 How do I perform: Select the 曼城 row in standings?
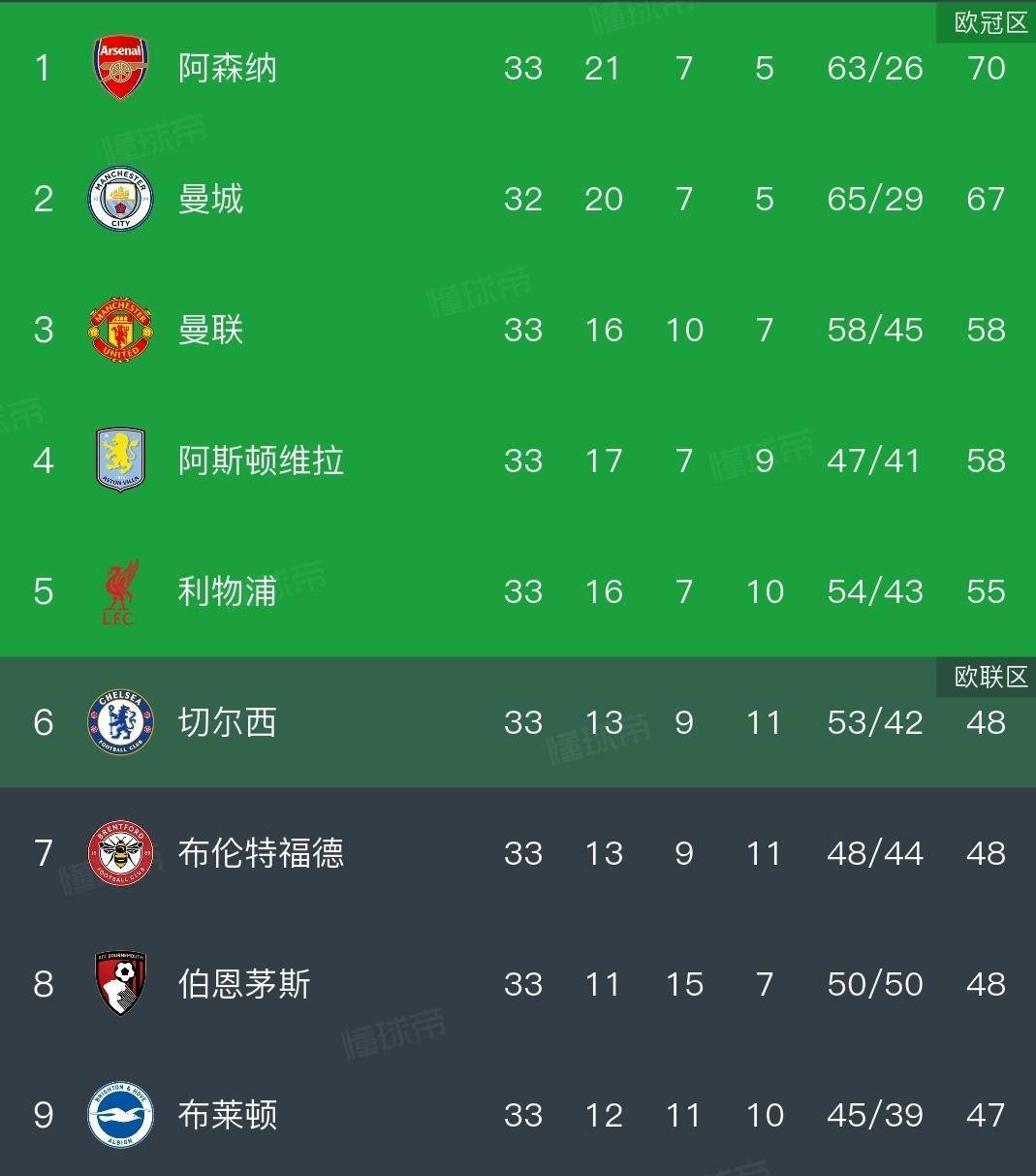coord(210,199)
